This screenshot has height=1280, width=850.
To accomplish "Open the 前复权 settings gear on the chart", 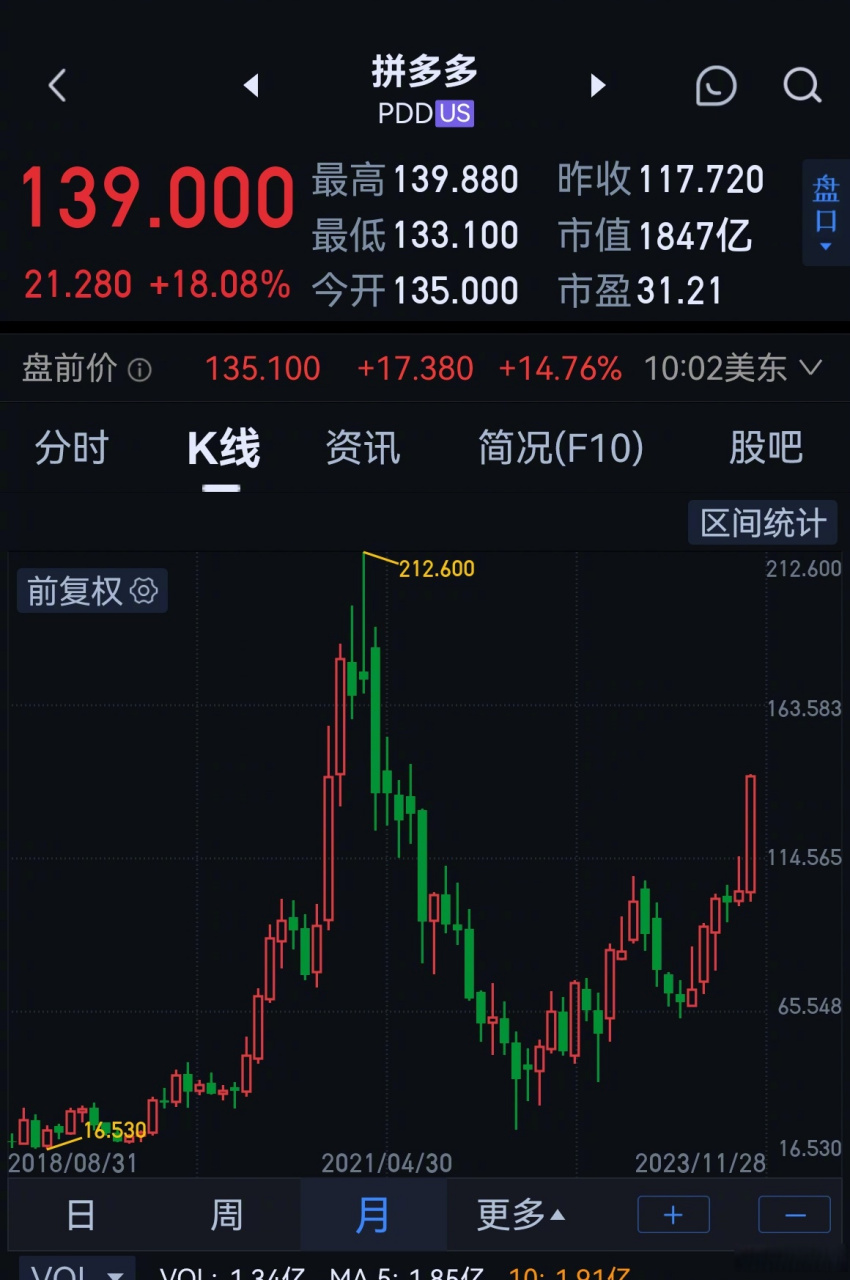I will click(x=144, y=591).
